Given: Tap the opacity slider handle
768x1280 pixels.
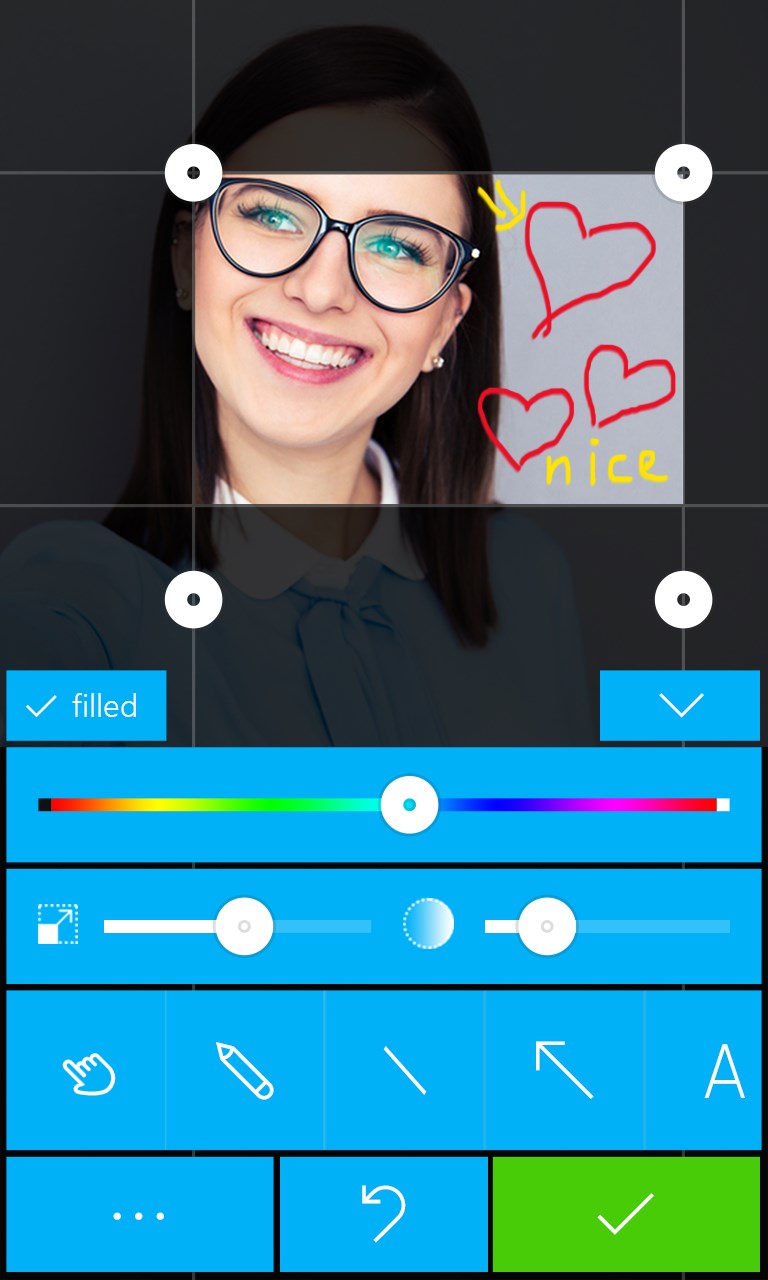Looking at the screenshot, I should pos(546,926).
